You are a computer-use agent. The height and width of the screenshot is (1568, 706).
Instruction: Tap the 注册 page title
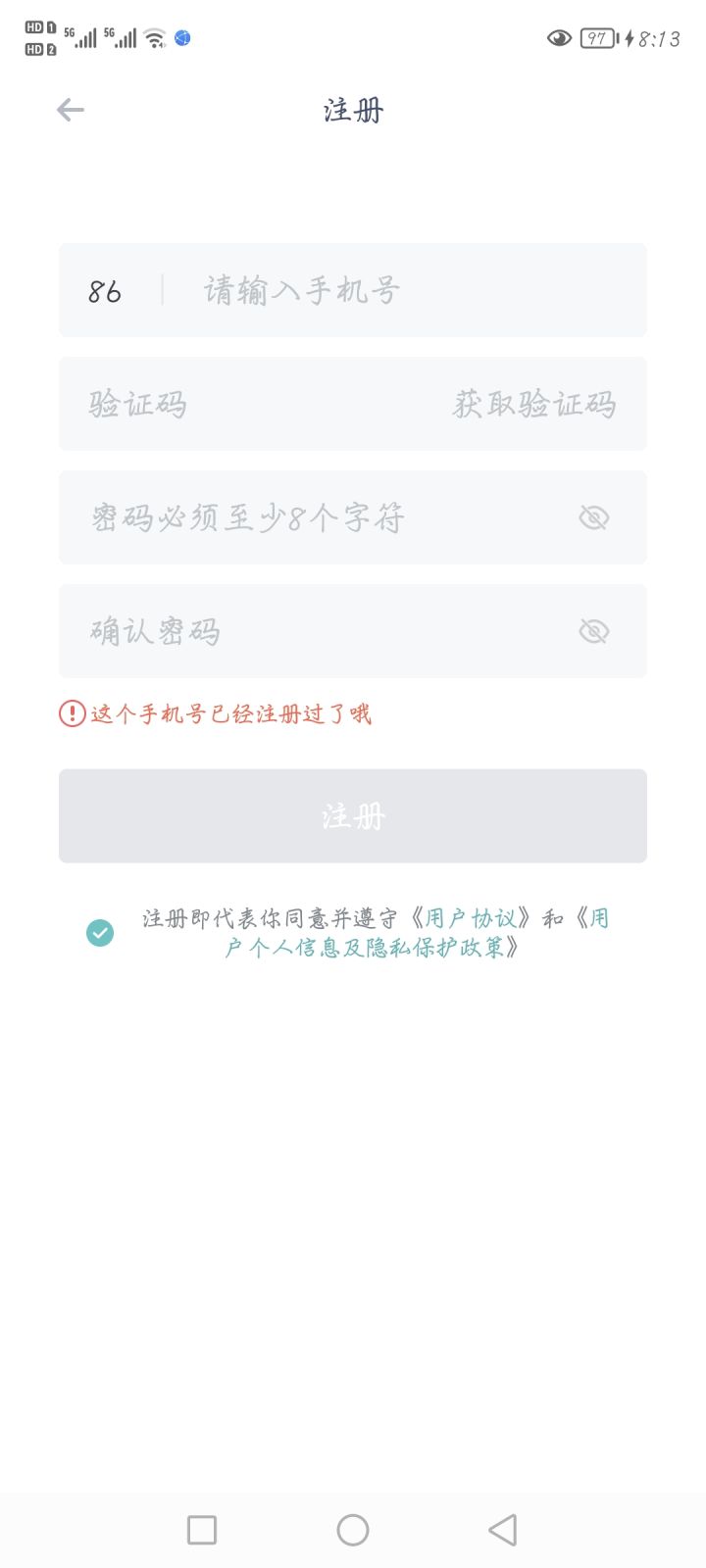point(353,110)
